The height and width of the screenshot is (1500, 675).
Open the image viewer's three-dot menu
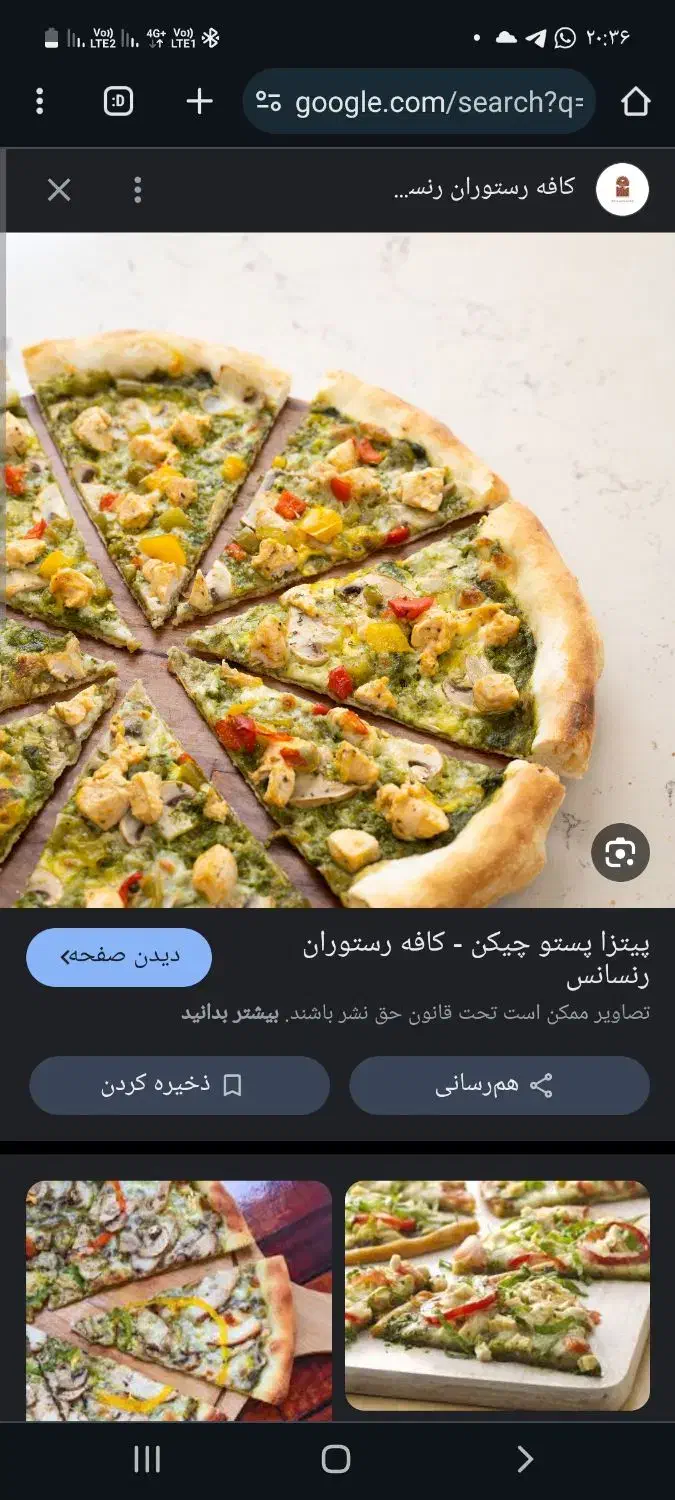pyautogui.click(x=138, y=190)
